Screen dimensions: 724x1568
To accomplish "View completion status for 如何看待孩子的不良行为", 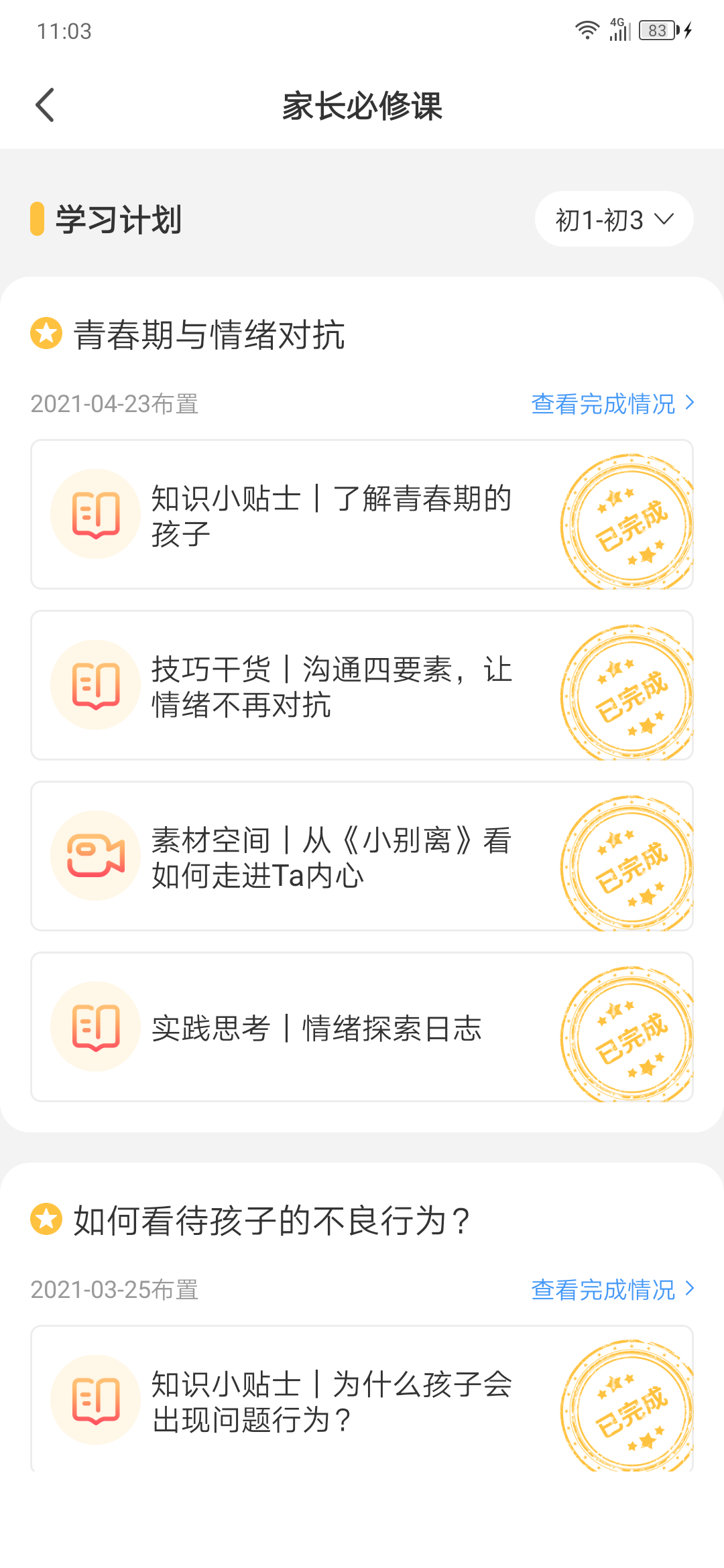I will click(x=611, y=1289).
